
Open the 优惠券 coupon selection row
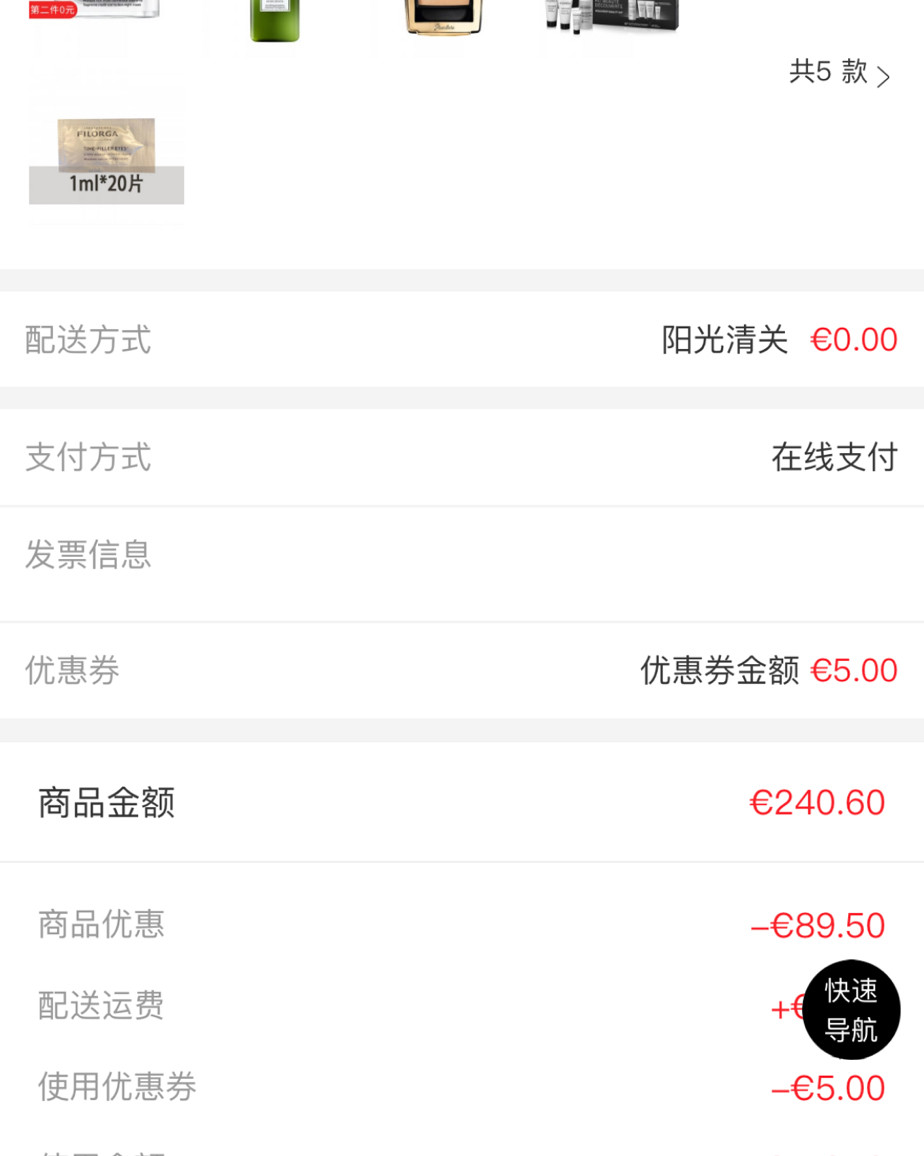click(462, 670)
